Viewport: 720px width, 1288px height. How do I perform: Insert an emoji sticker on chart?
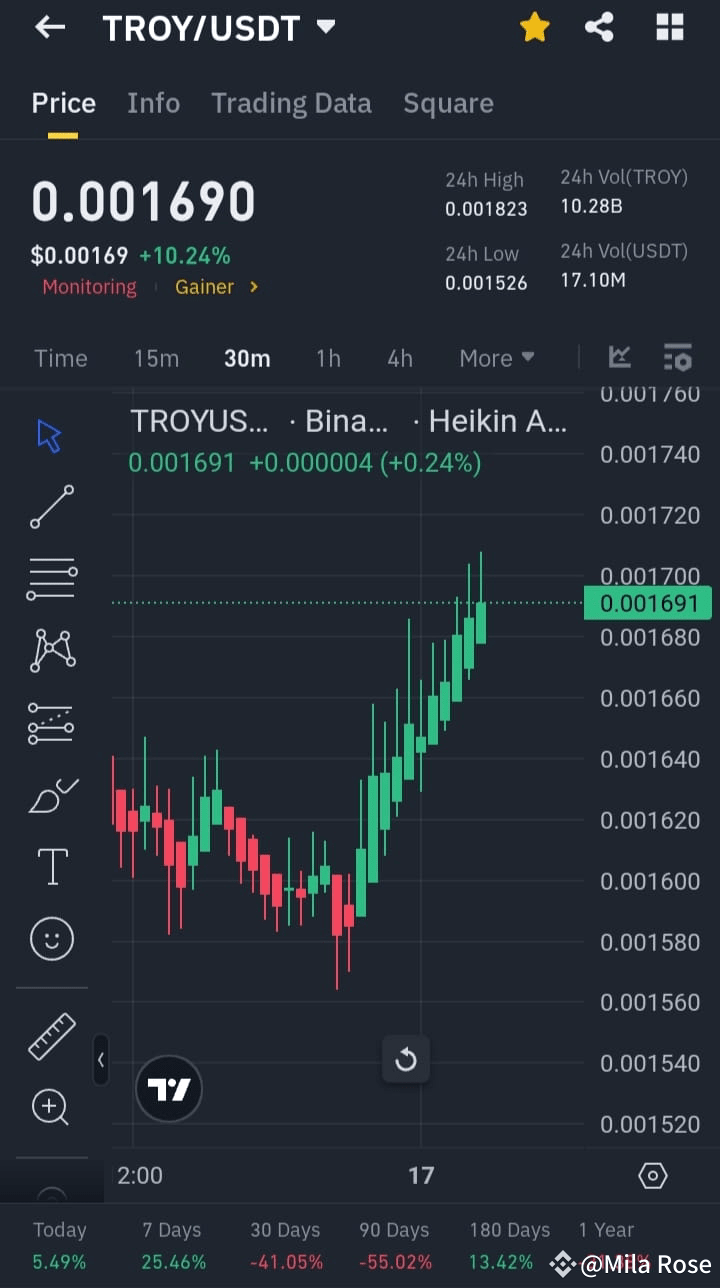tap(51, 938)
